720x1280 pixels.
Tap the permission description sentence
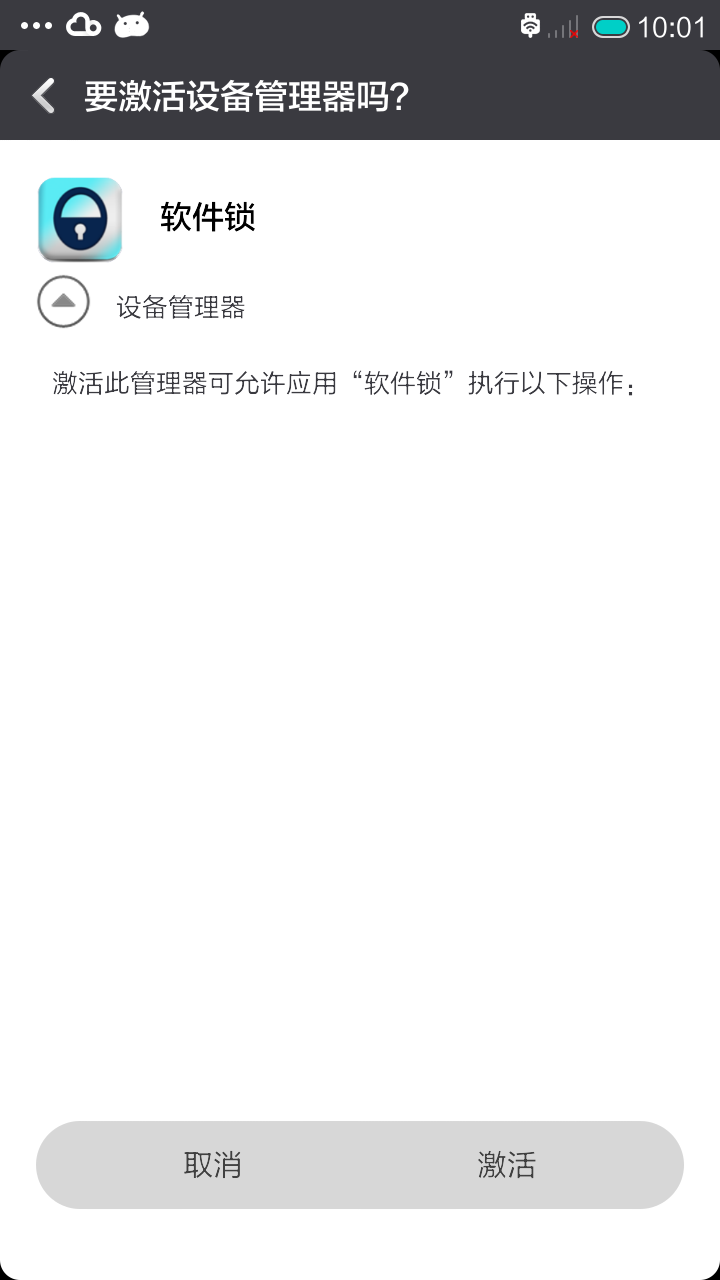[348, 384]
